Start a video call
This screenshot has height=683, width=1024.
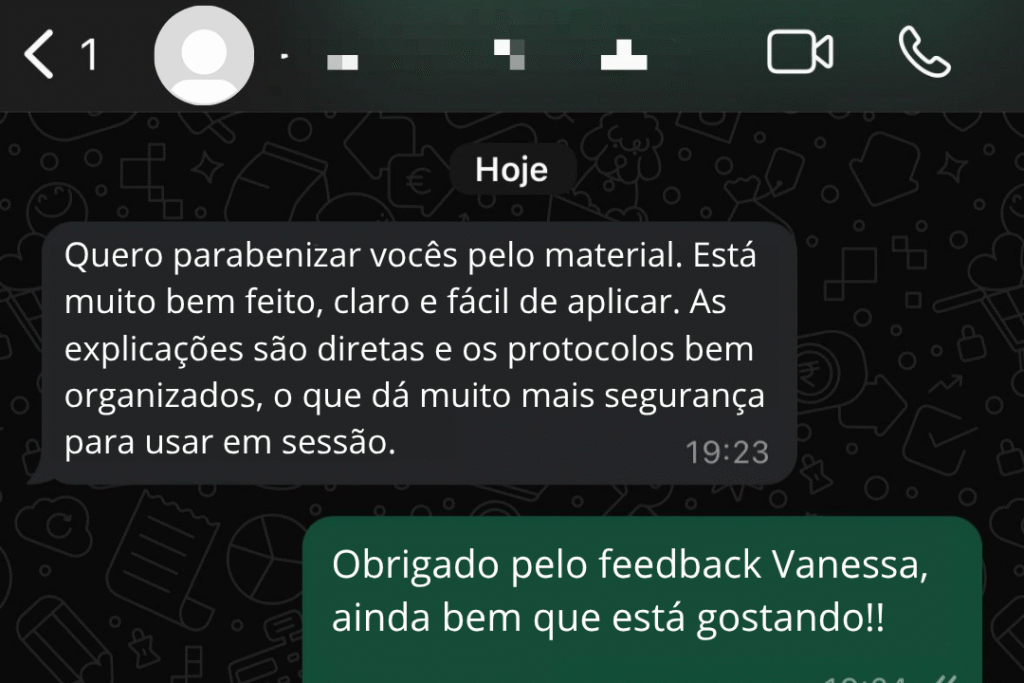(799, 53)
